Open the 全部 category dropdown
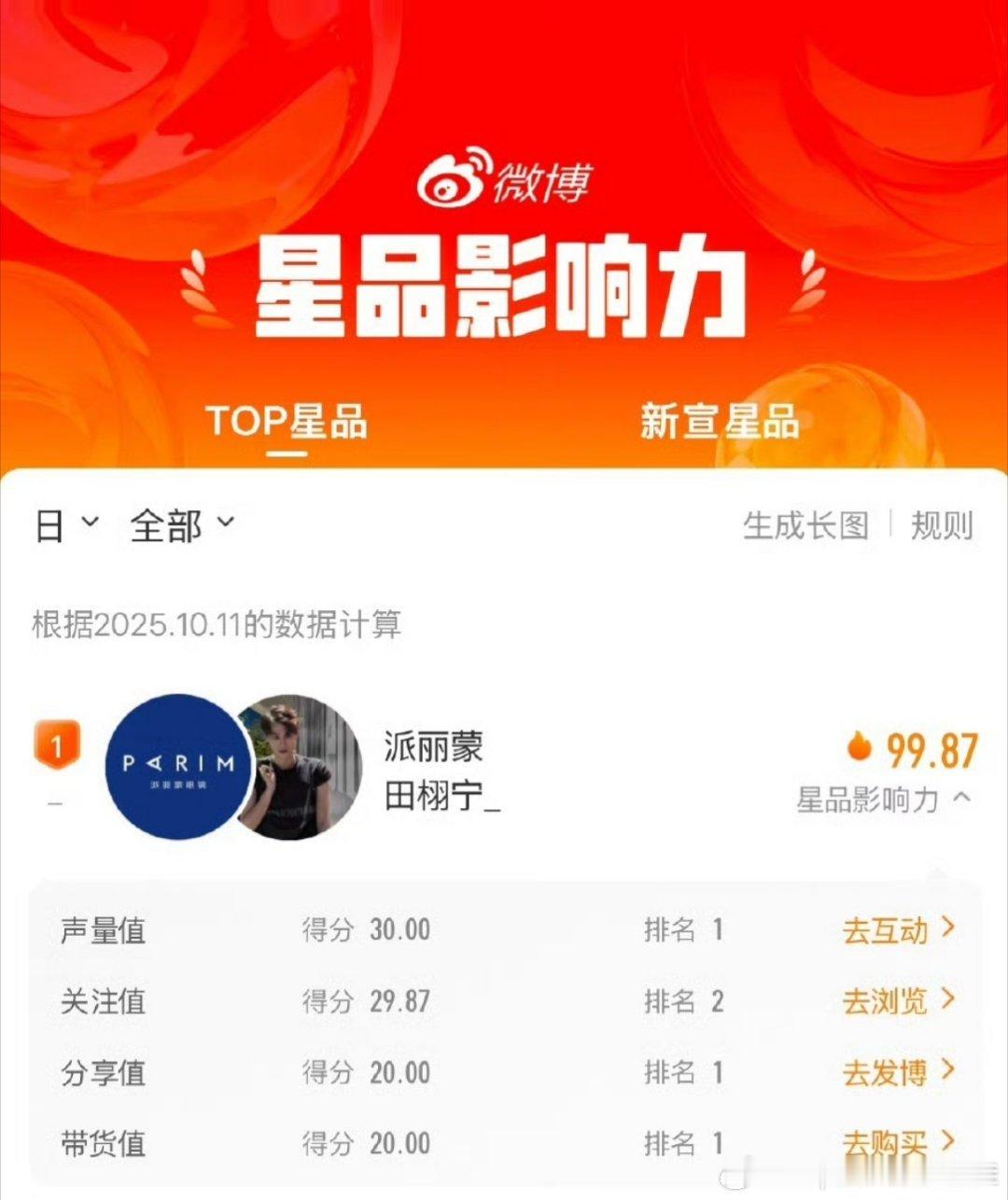This screenshot has width=1008, height=1200. [182, 525]
